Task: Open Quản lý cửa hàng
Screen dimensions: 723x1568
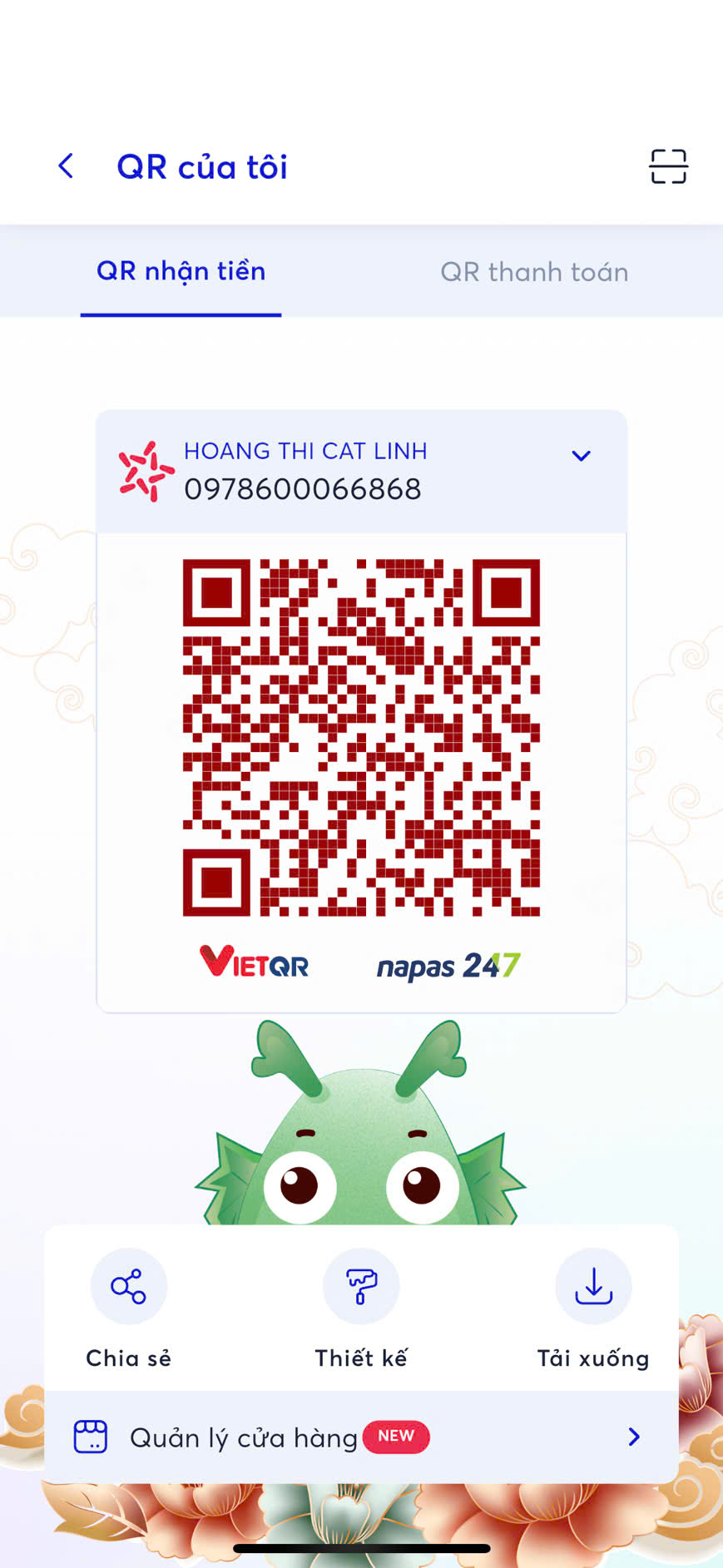Action: click(x=361, y=1437)
